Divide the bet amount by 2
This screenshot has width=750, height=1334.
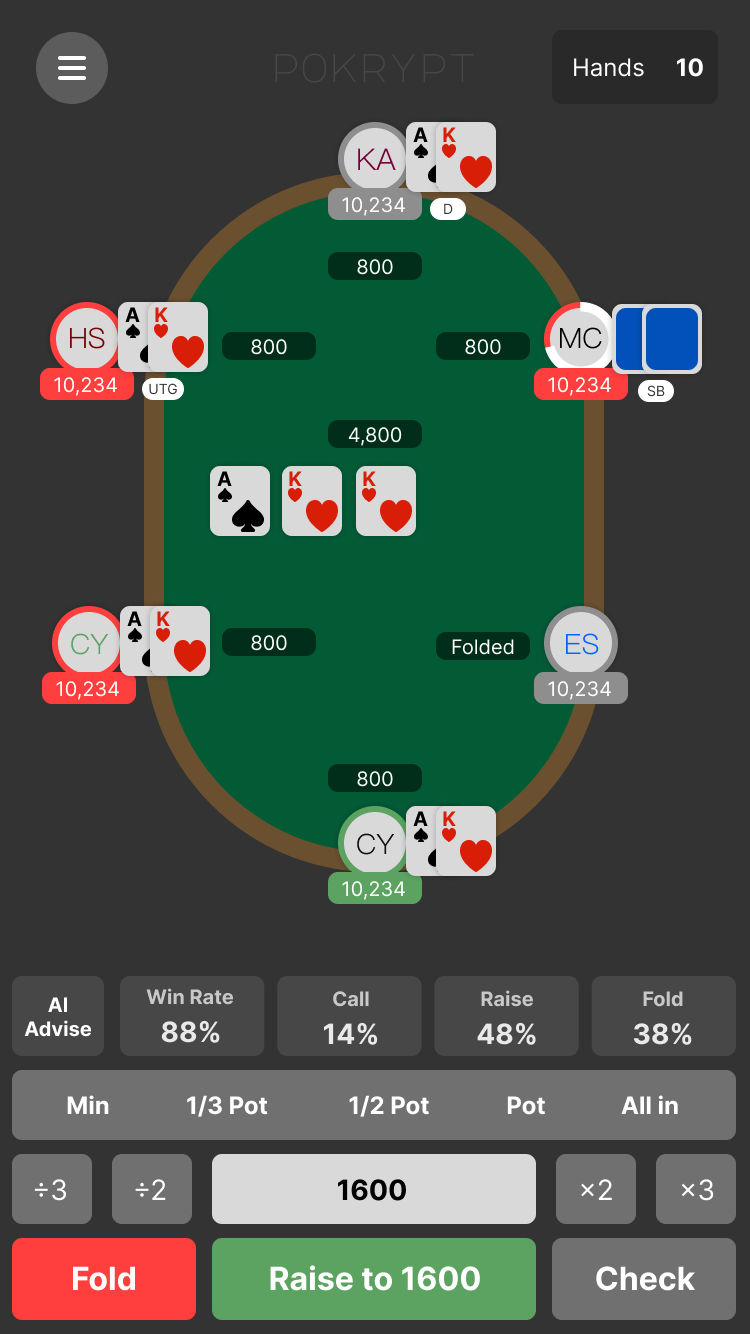pos(152,1189)
